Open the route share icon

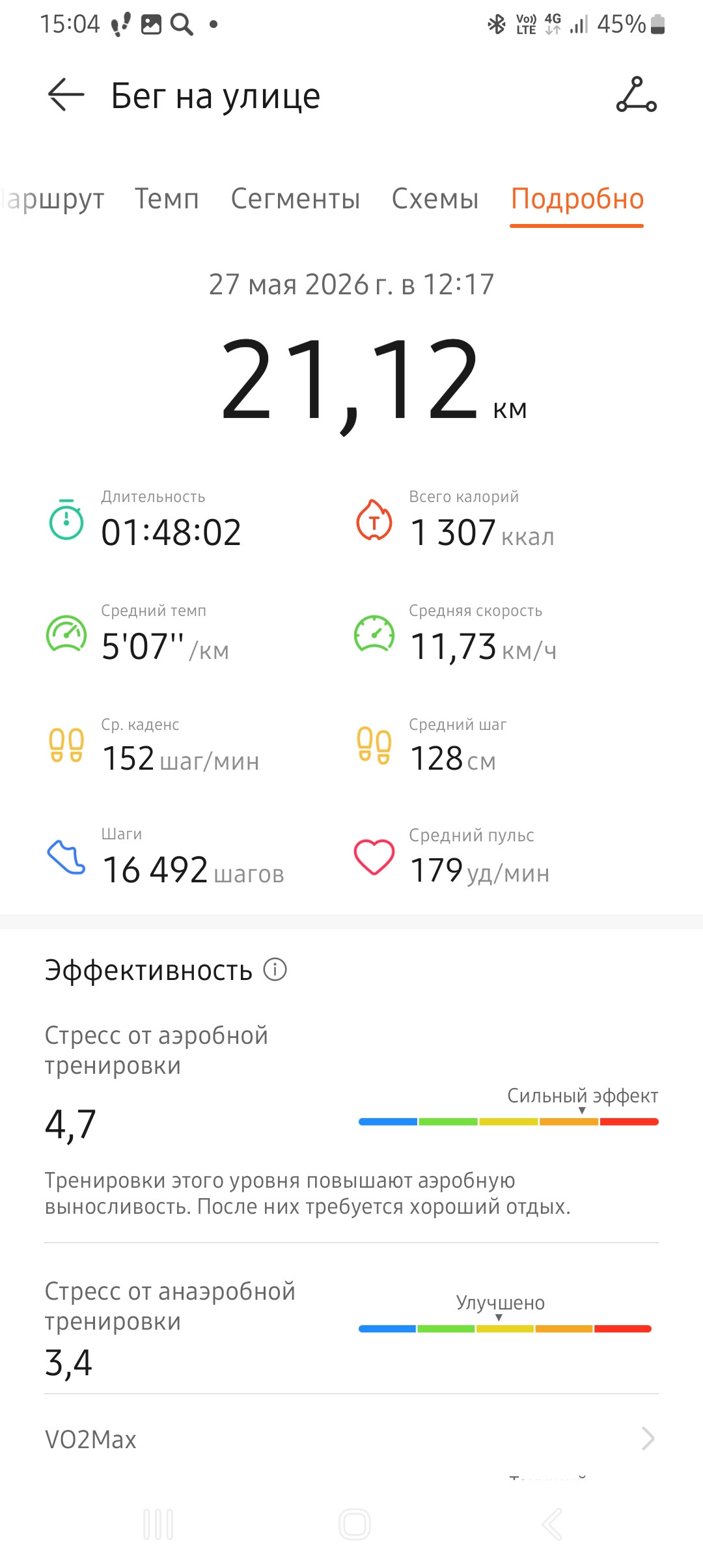(x=636, y=95)
